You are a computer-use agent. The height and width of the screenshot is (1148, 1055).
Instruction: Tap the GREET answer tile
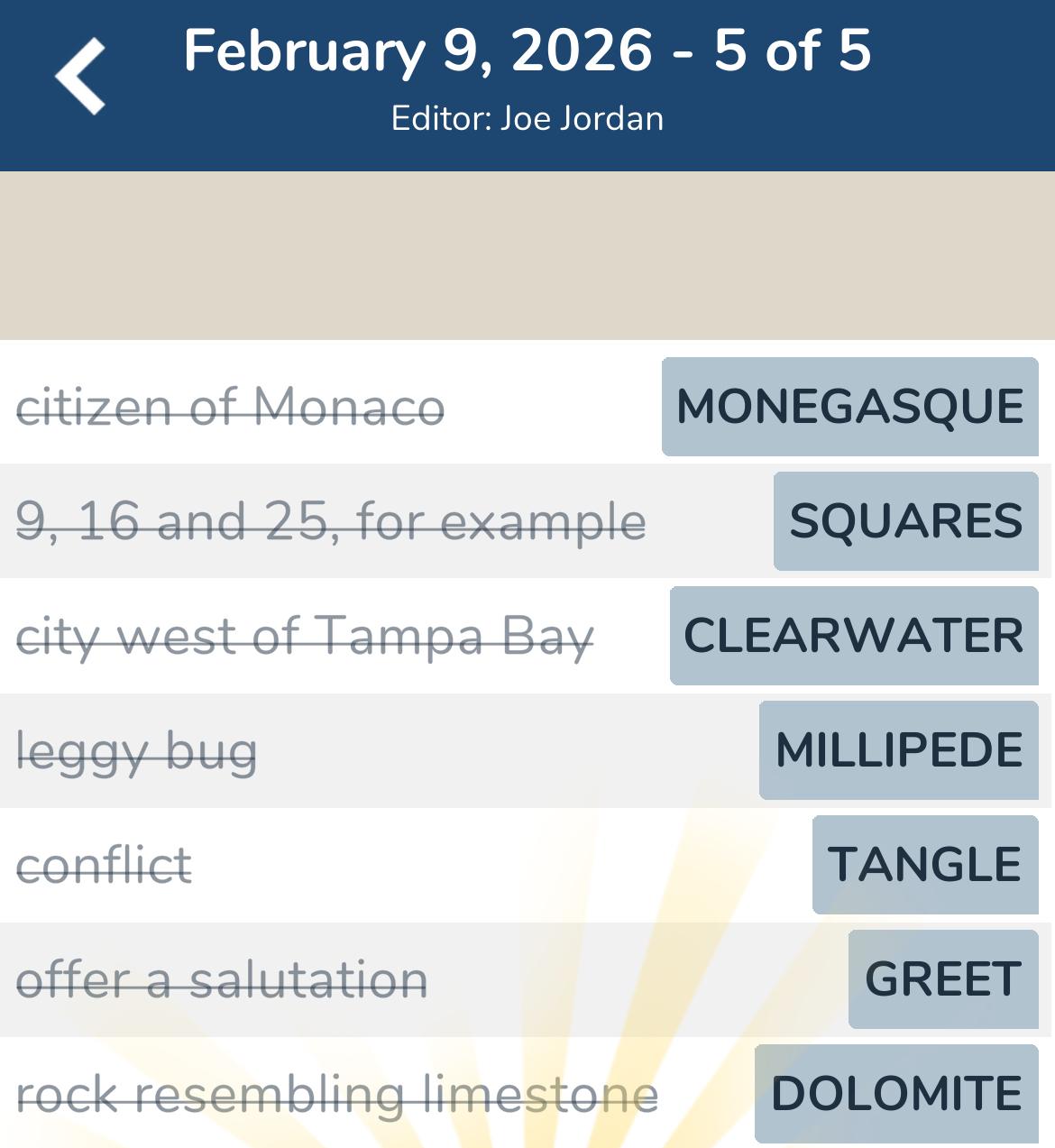[941, 979]
